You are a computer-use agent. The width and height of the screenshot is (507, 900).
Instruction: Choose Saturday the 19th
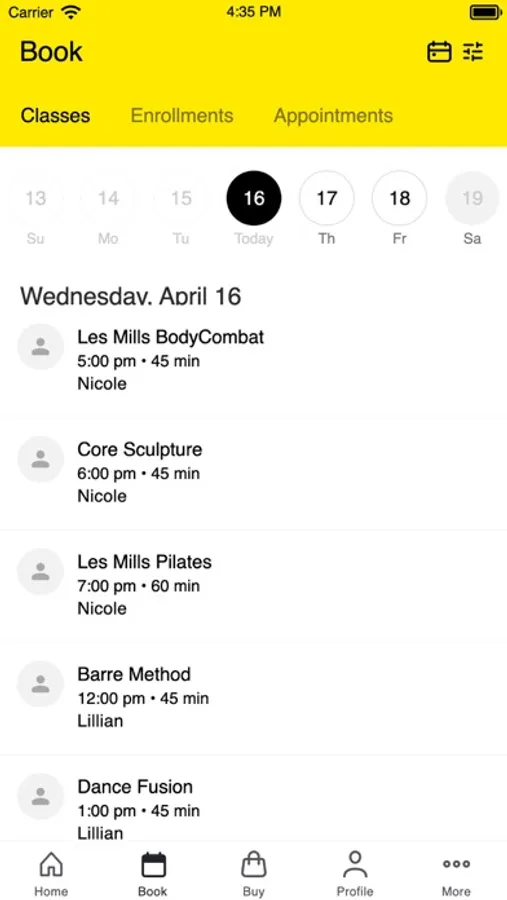(x=472, y=198)
